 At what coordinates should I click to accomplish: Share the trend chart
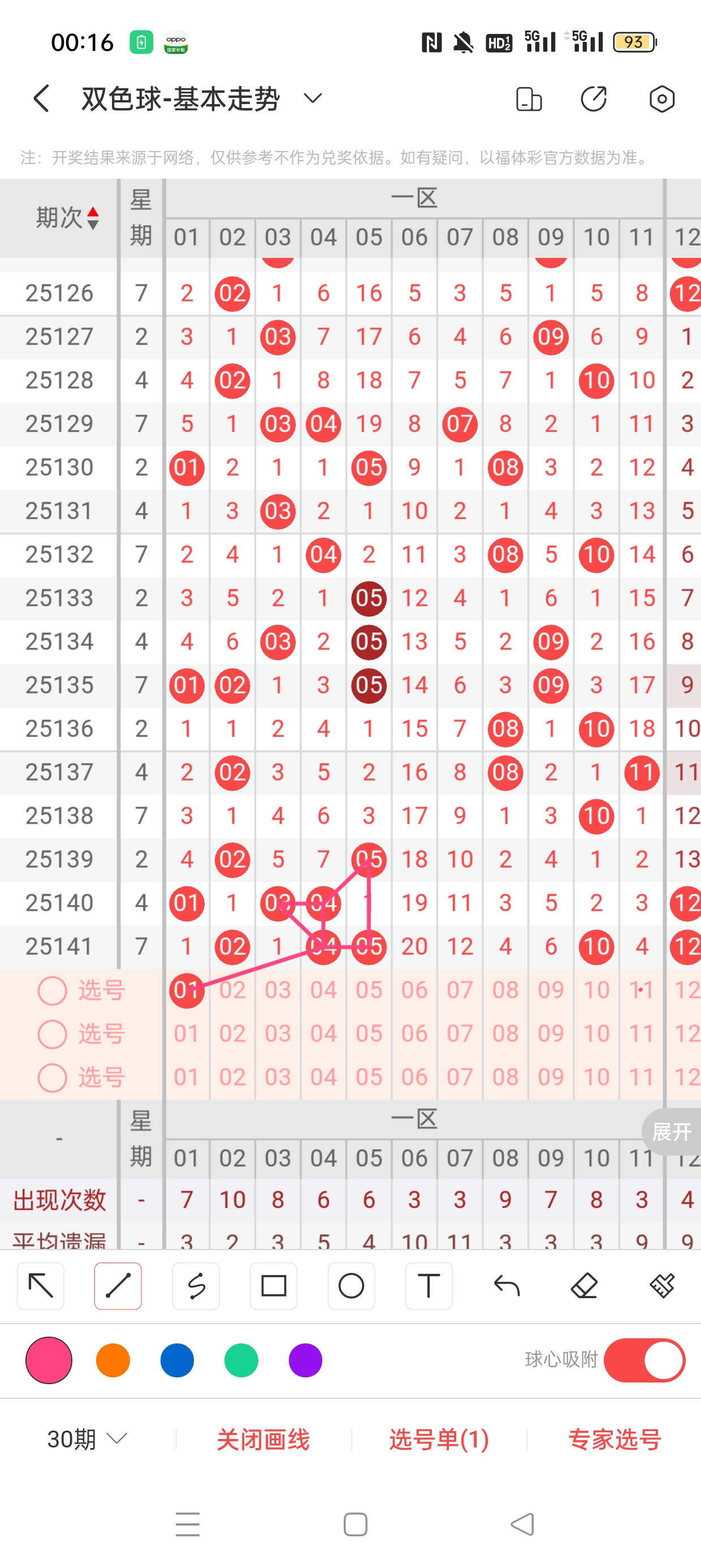[594, 99]
